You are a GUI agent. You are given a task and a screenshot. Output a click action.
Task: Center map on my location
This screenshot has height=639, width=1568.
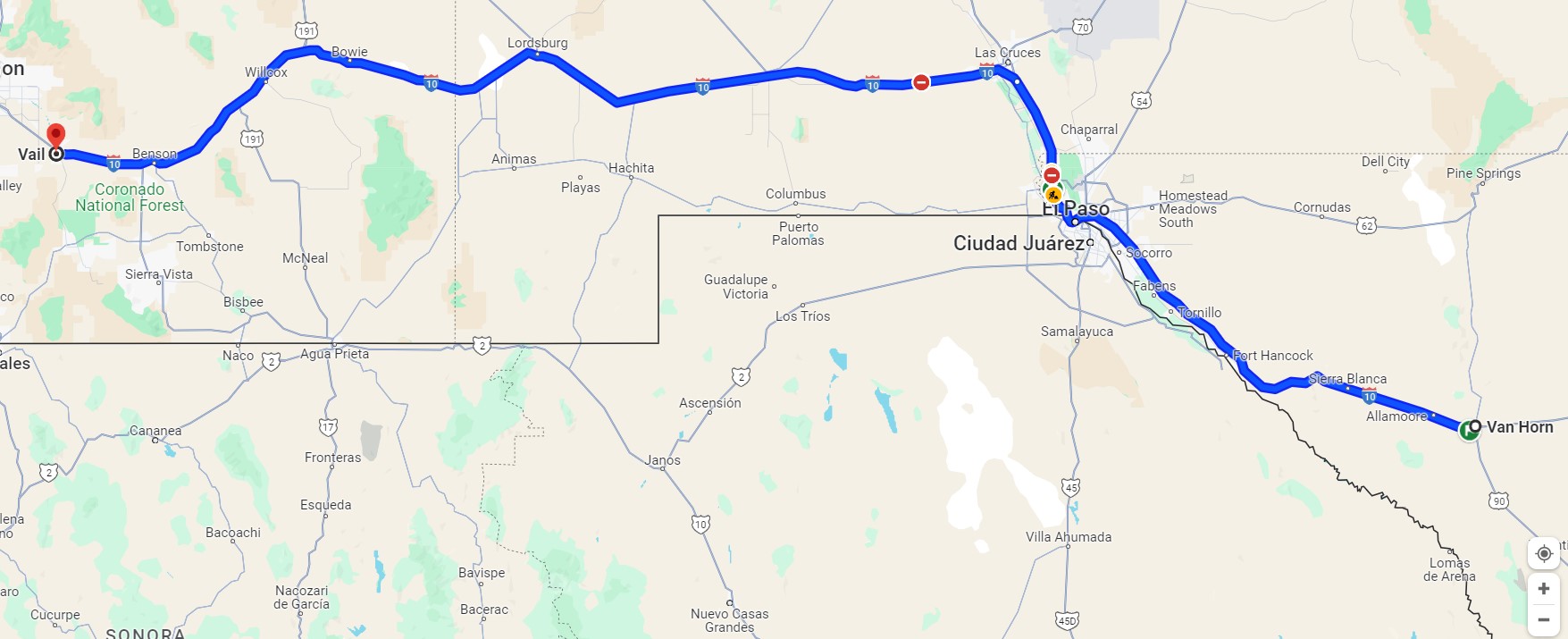coord(1543,554)
